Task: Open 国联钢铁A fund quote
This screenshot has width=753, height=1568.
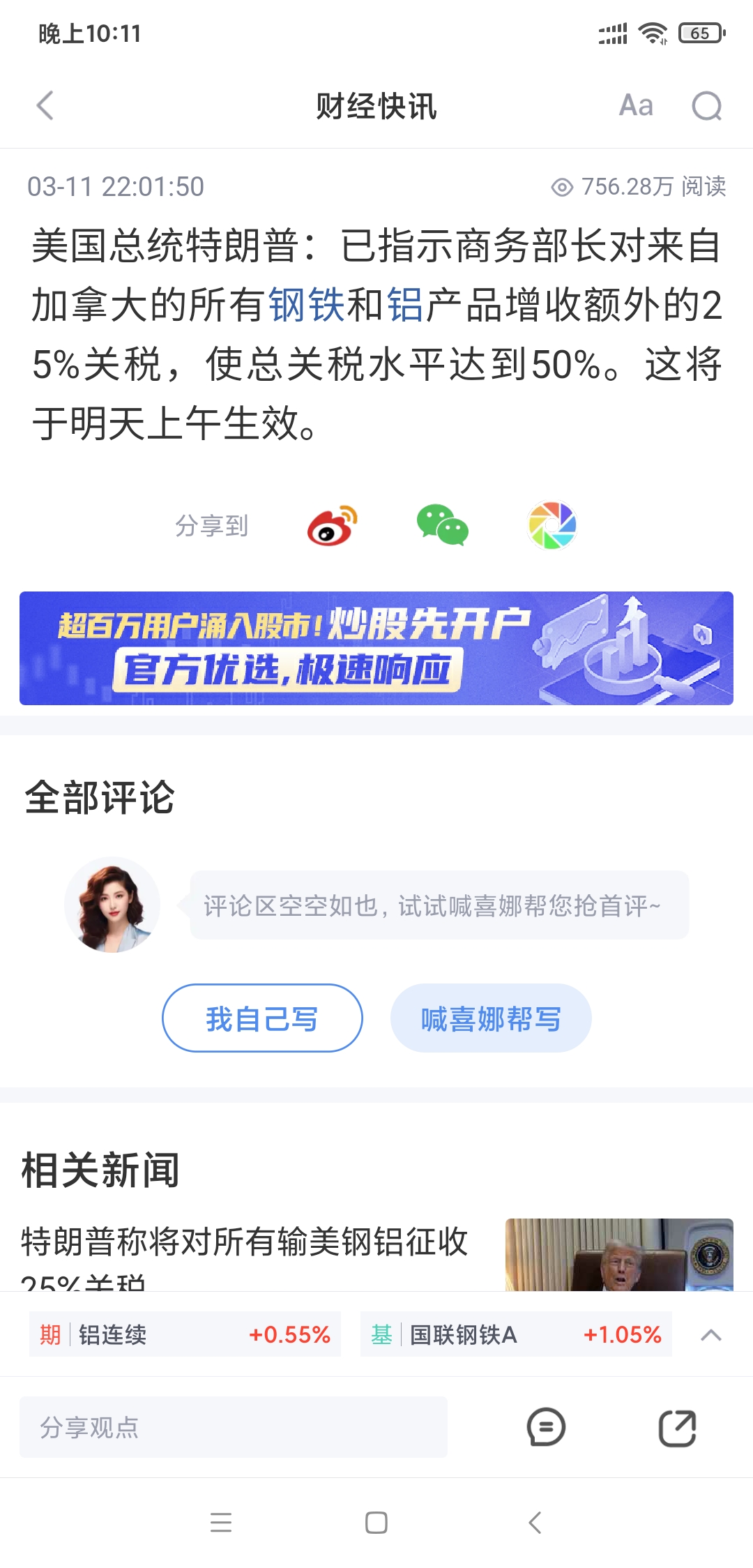Action: 516,1334
